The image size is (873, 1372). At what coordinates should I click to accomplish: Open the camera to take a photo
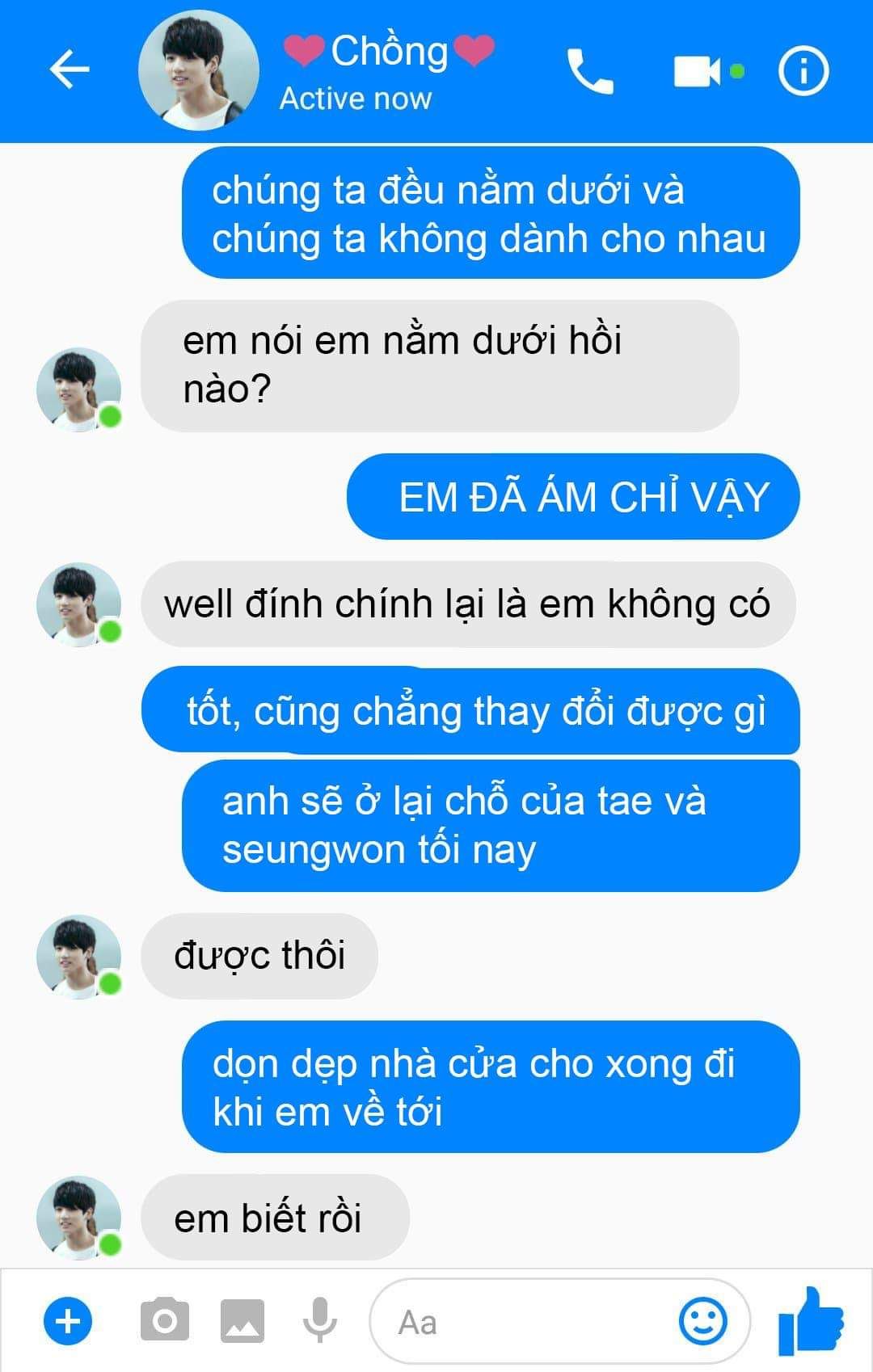[x=165, y=1321]
